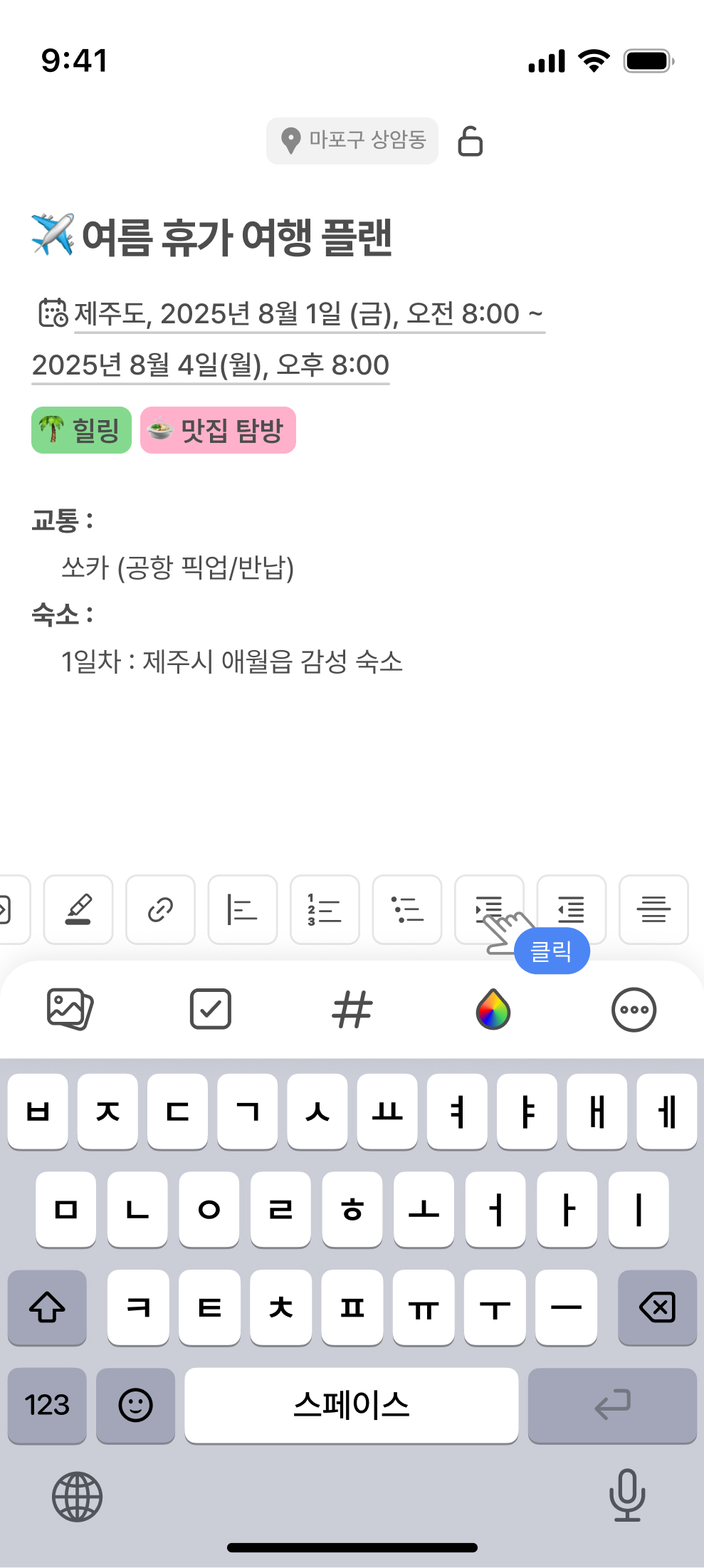Apply the highlighter formatting tool
This screenshot has height=1568, width=704.
pos(78,909)
